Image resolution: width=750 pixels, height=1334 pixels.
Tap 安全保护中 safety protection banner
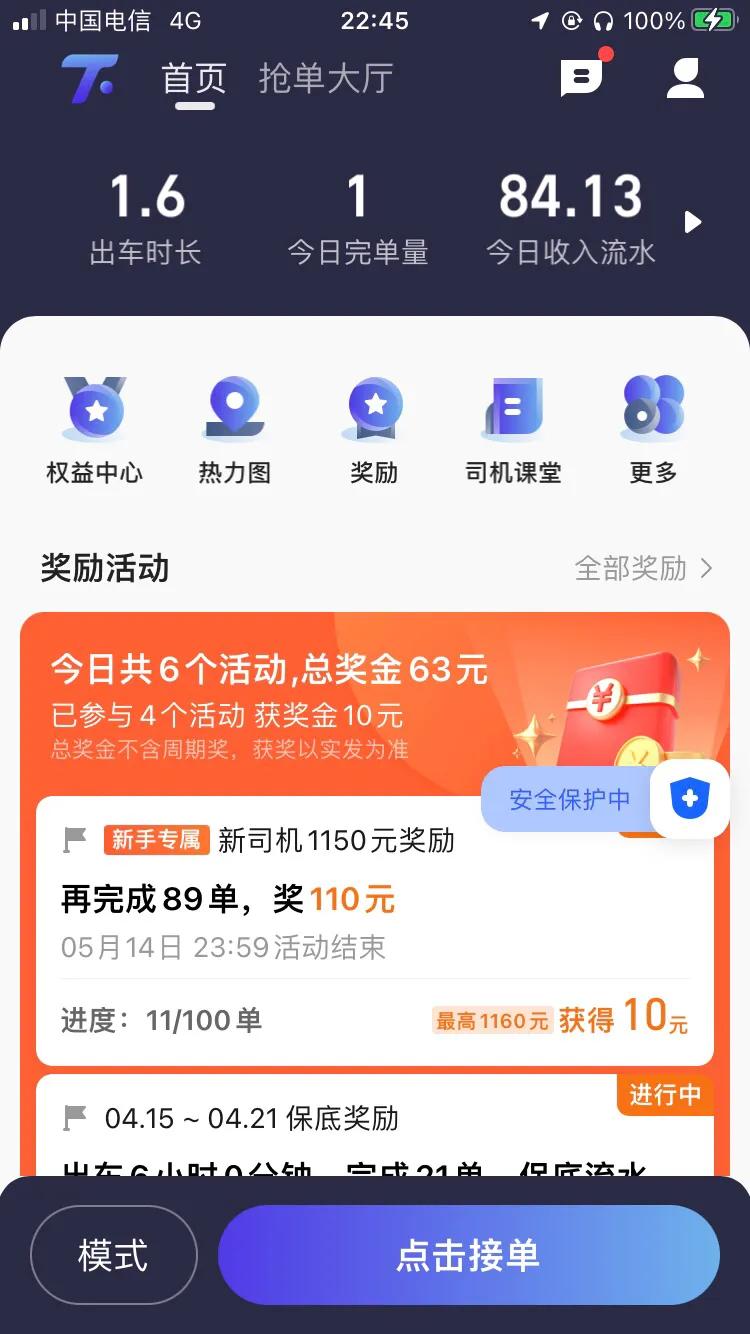point(567,799)
